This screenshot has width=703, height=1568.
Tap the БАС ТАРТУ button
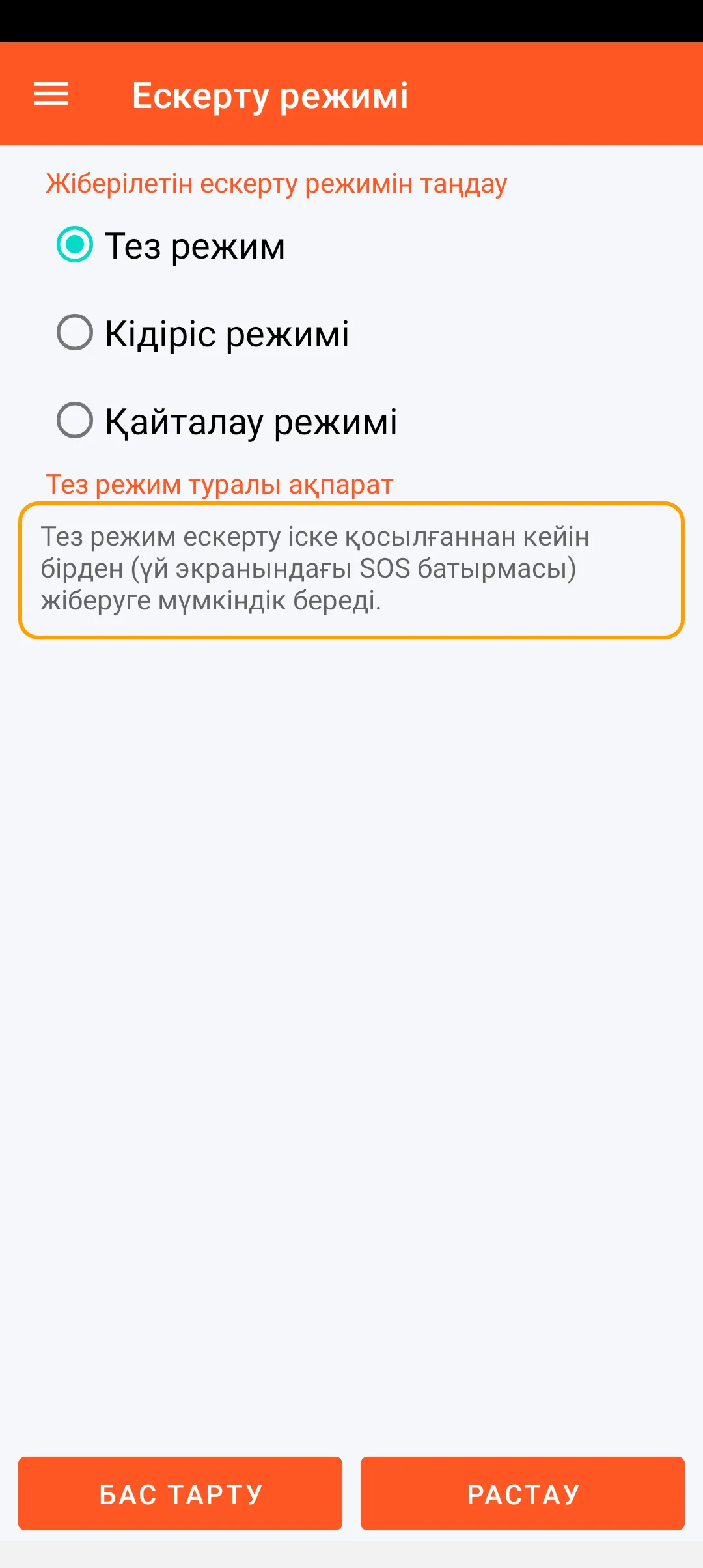pyautogui.click(x=180, y=1494)
